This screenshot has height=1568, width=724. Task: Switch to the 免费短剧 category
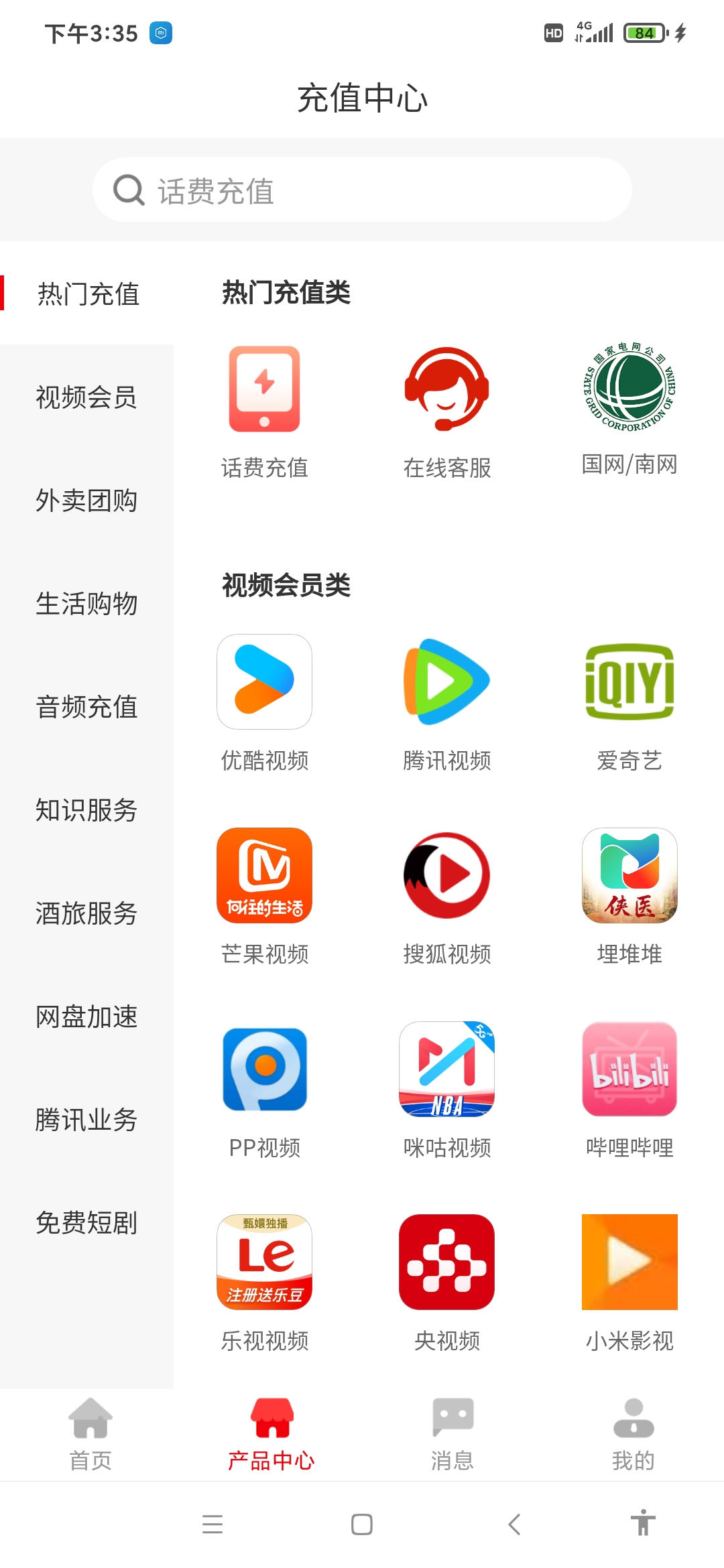pos(86,1223)
